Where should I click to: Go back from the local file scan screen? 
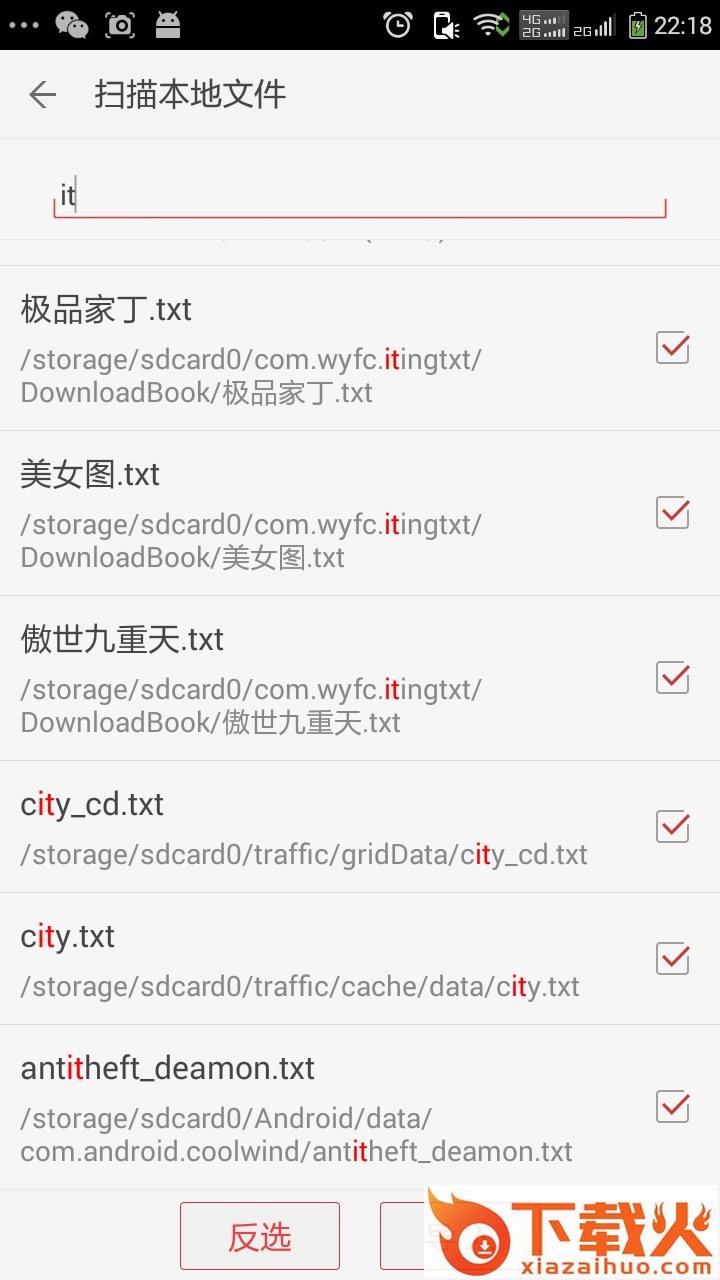click(x=43, y=95)
